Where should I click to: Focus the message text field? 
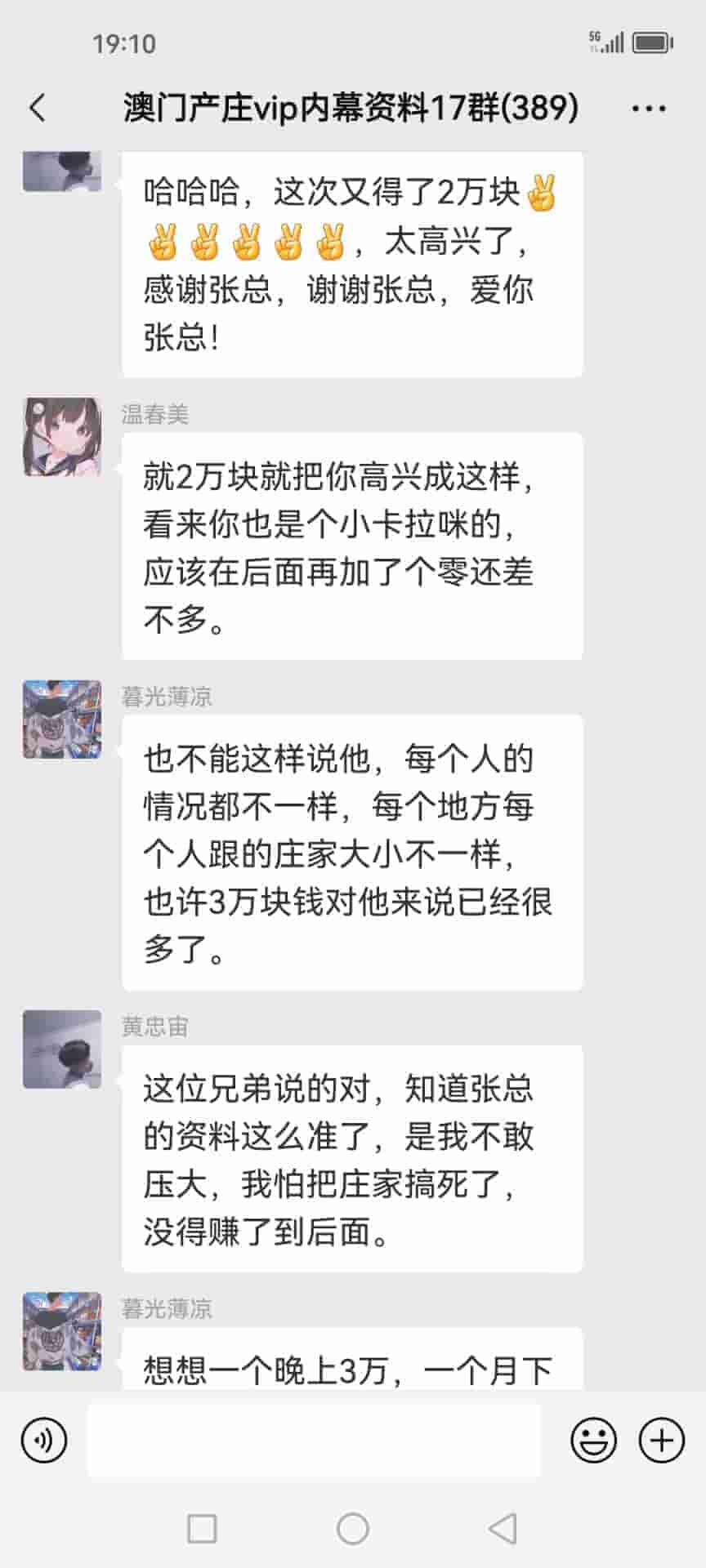coord(314,1441)
